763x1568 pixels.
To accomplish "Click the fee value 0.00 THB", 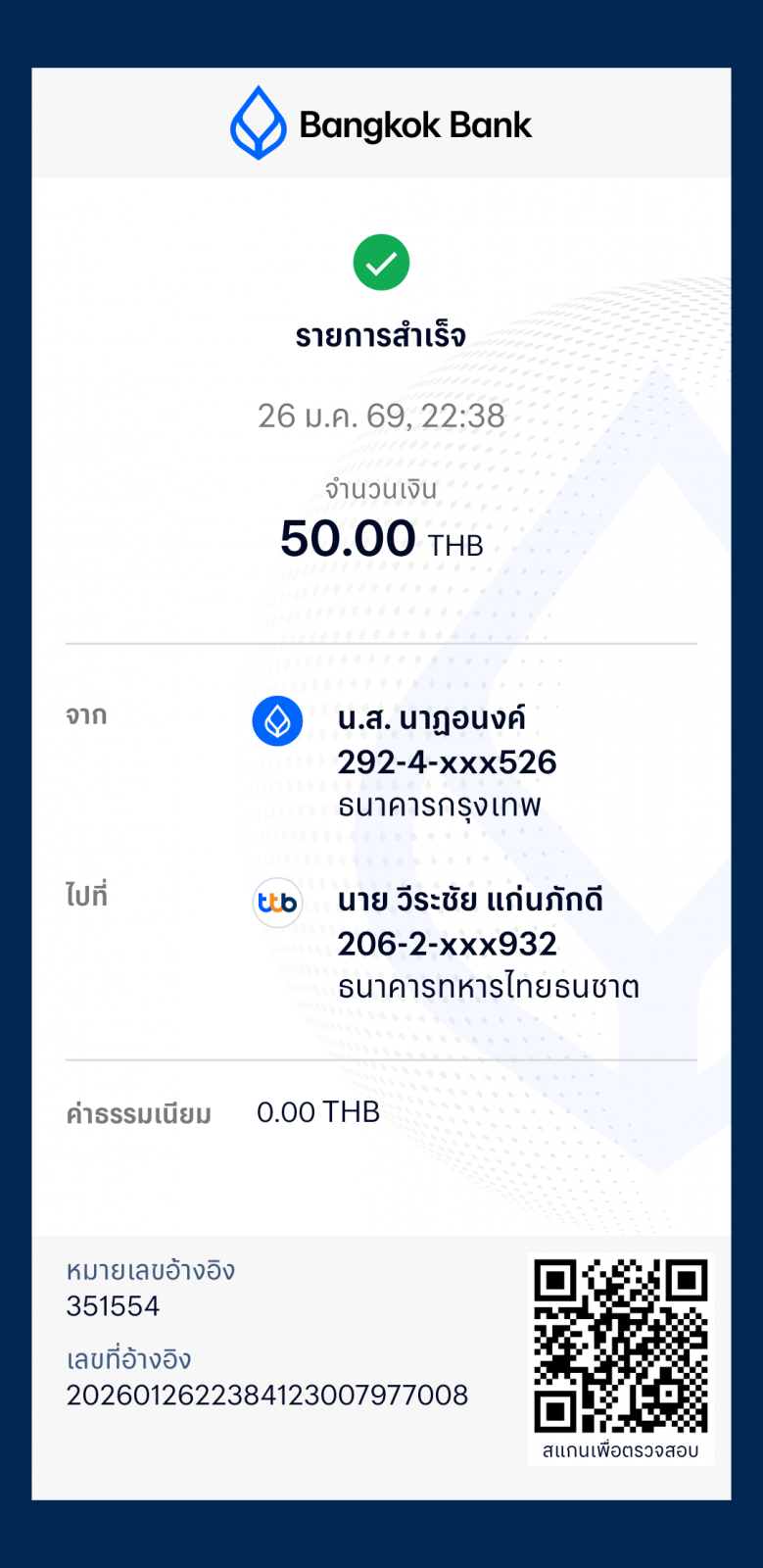I will pos(317,1112).
